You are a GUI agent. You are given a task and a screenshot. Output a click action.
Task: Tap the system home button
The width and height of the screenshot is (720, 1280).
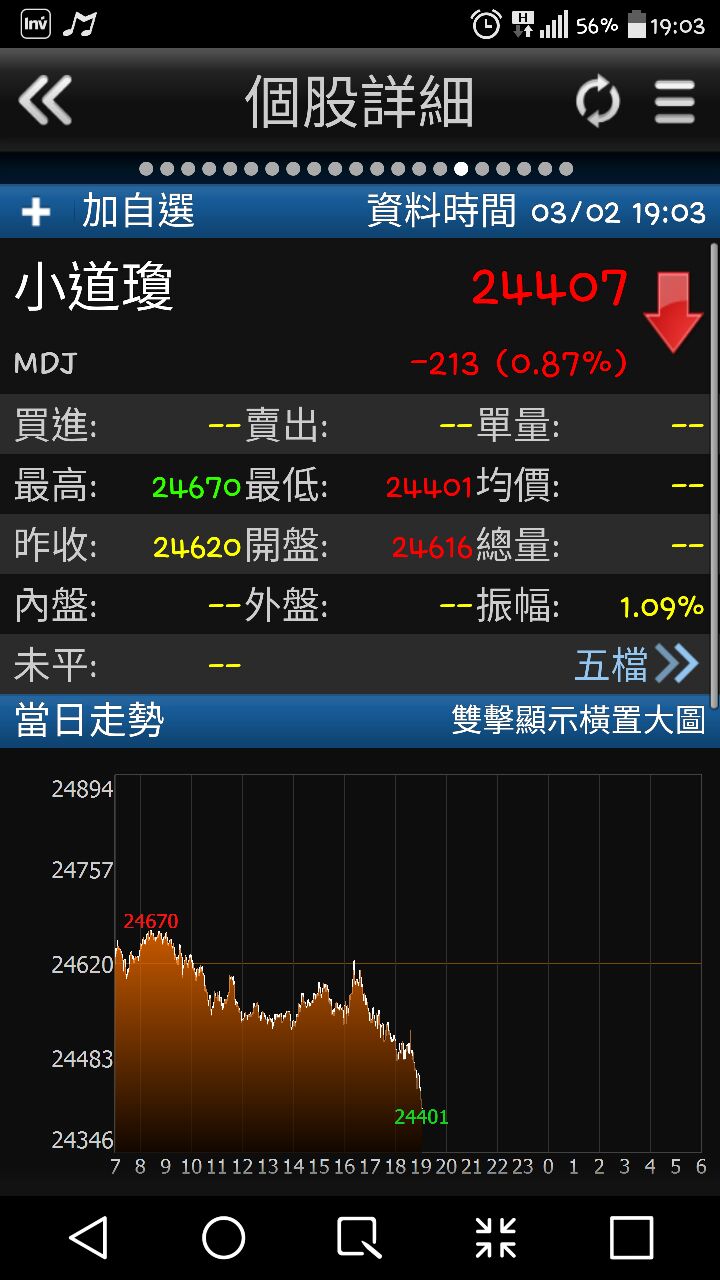(224, 1238)
